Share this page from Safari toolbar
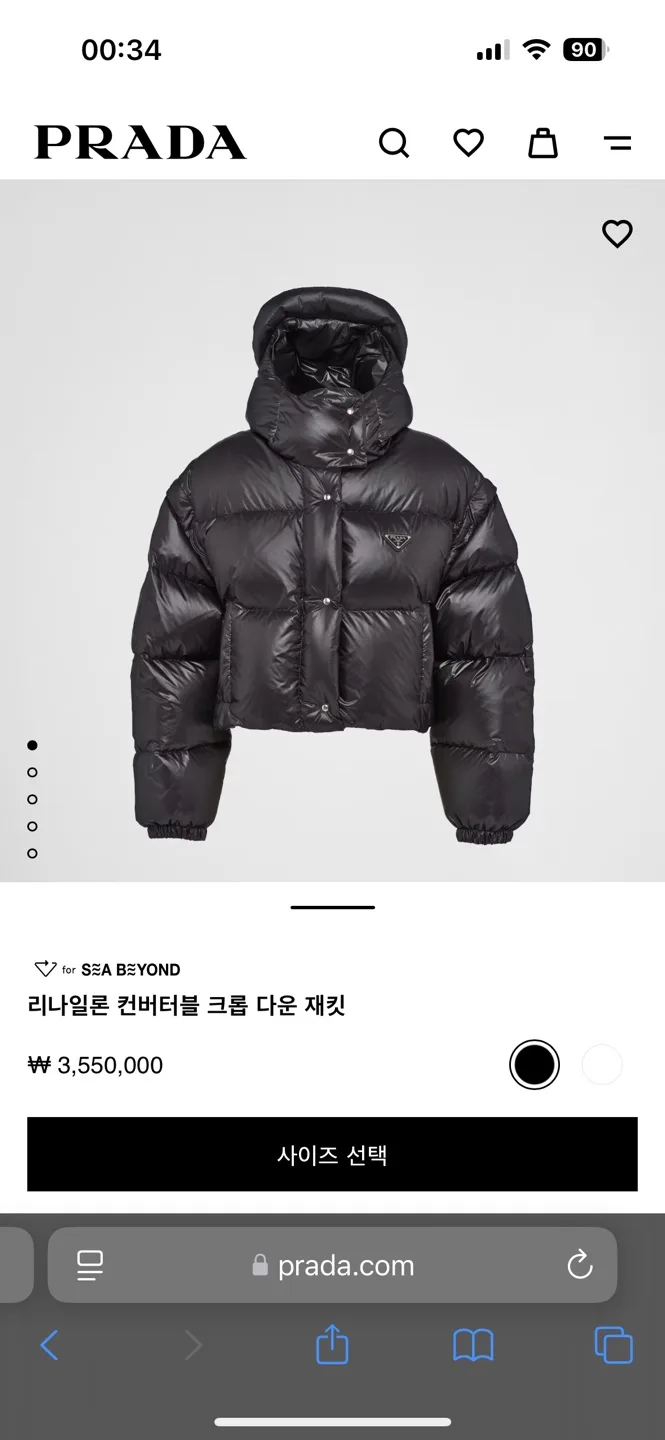 [332, 1345]
